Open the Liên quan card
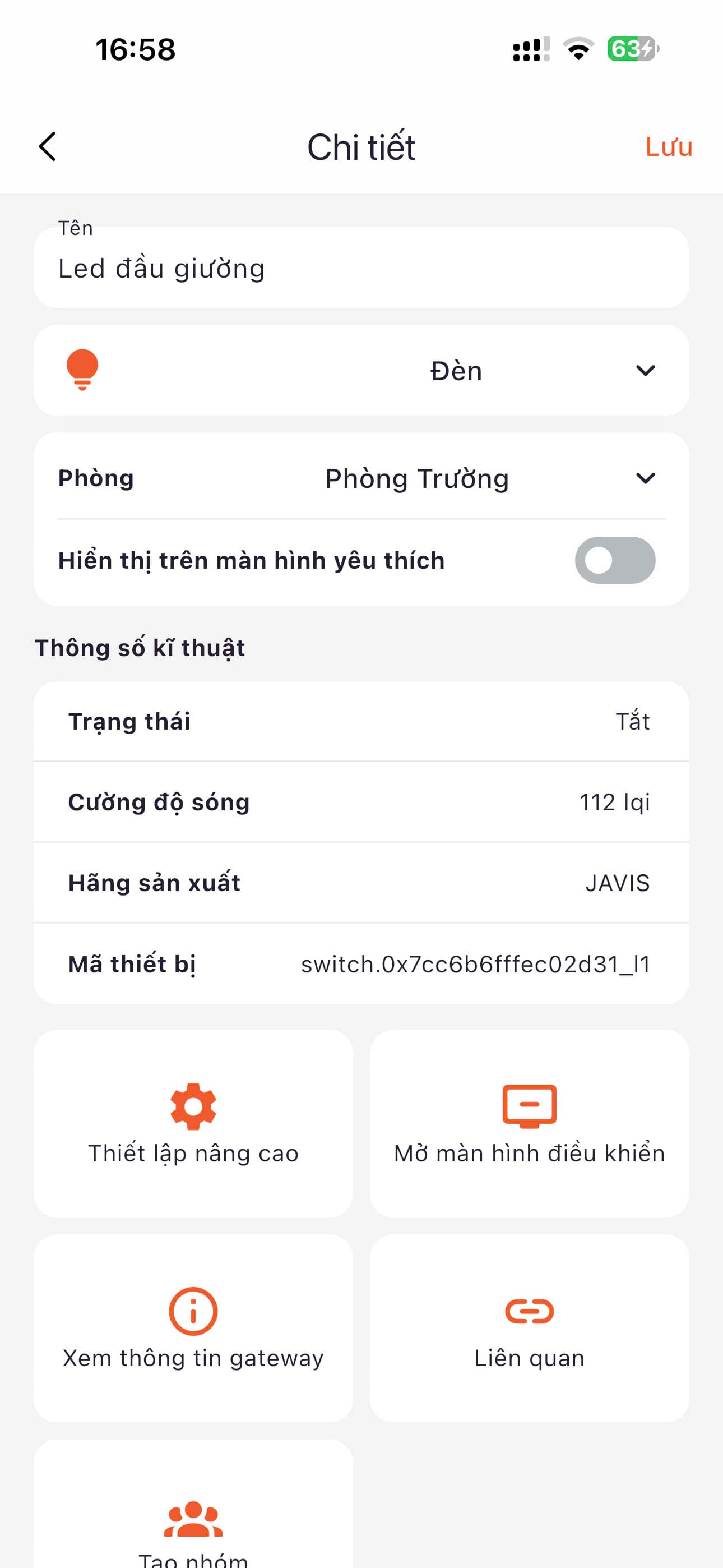The image size is (723, 1568). point(529,1328)
